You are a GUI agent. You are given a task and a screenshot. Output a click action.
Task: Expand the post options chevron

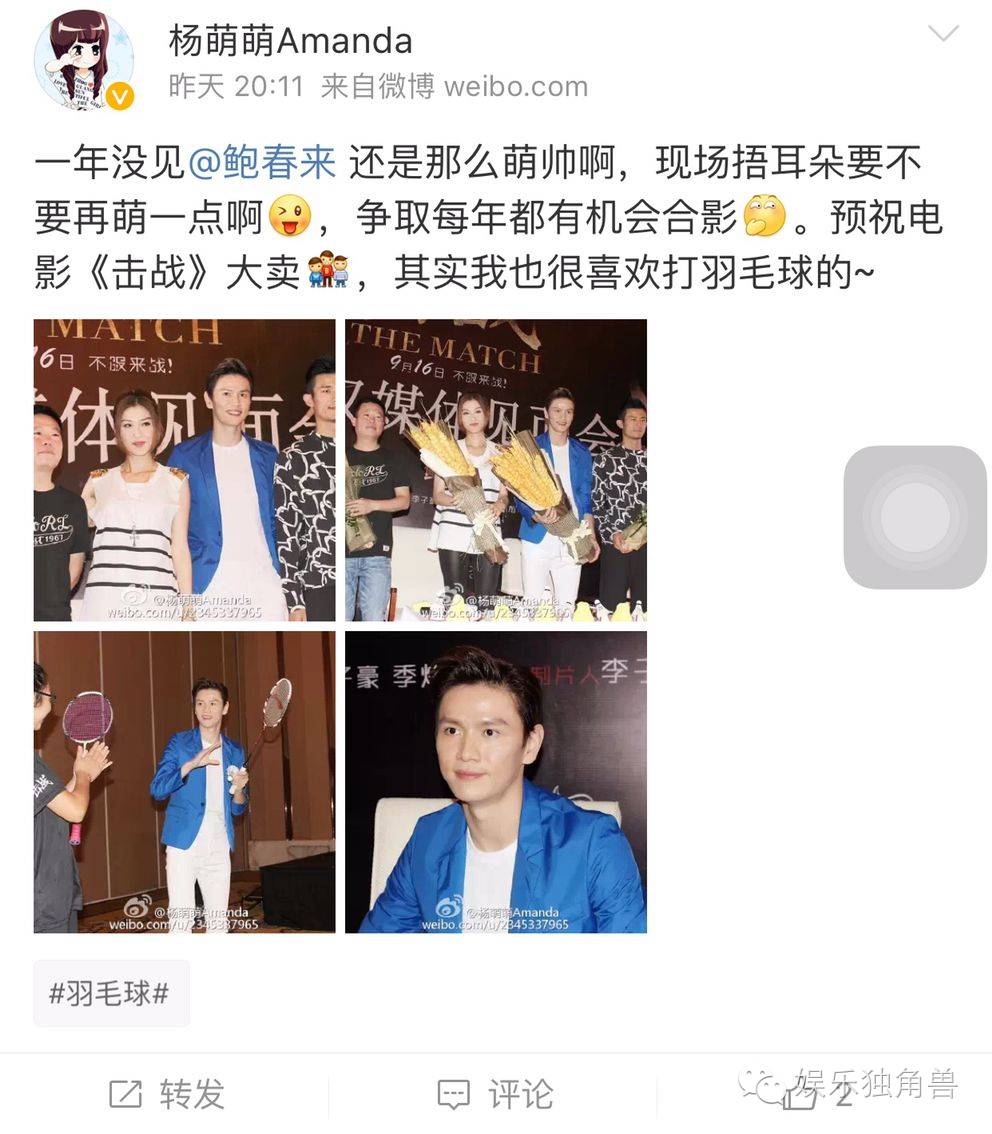point(943,35)
